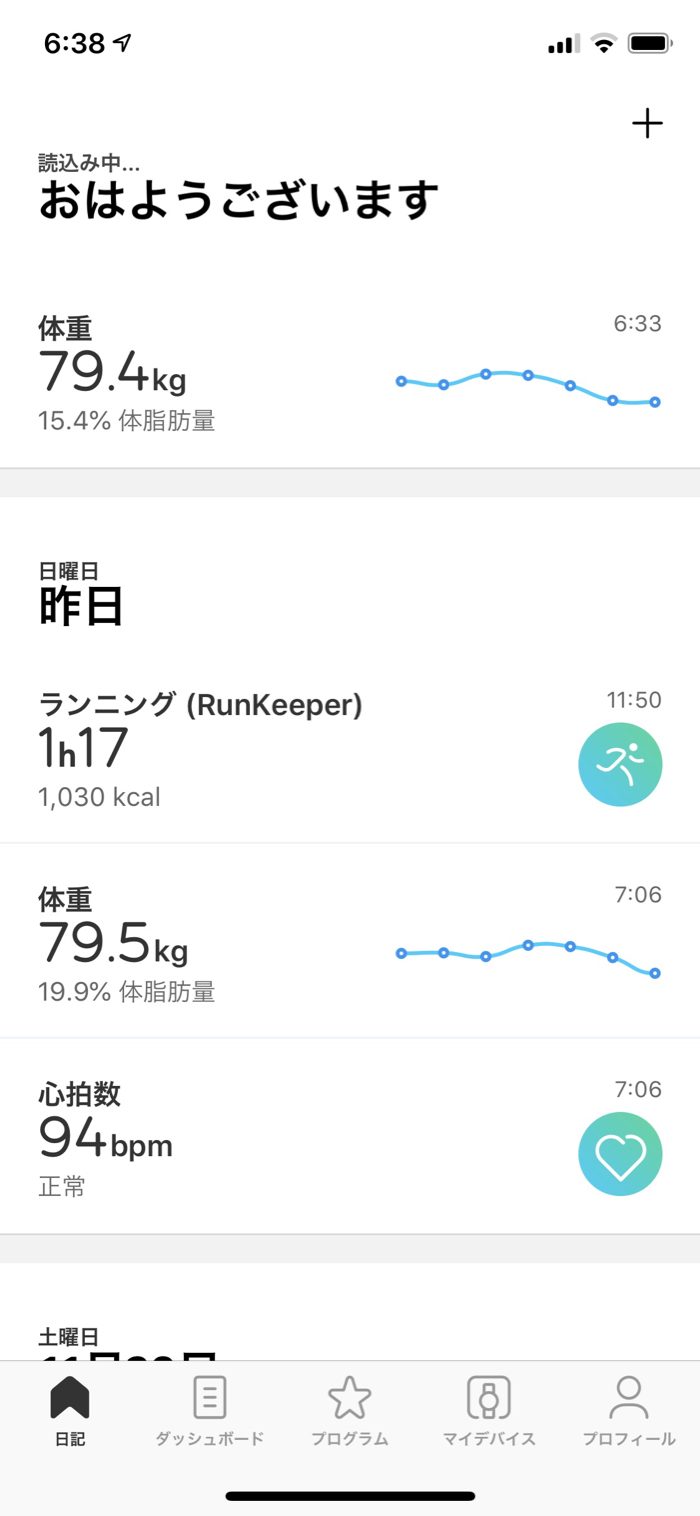Open yesterday's 79.5 kg weight entry
Viewport: 700px width, 1516px height.
(x=350, y=941)
